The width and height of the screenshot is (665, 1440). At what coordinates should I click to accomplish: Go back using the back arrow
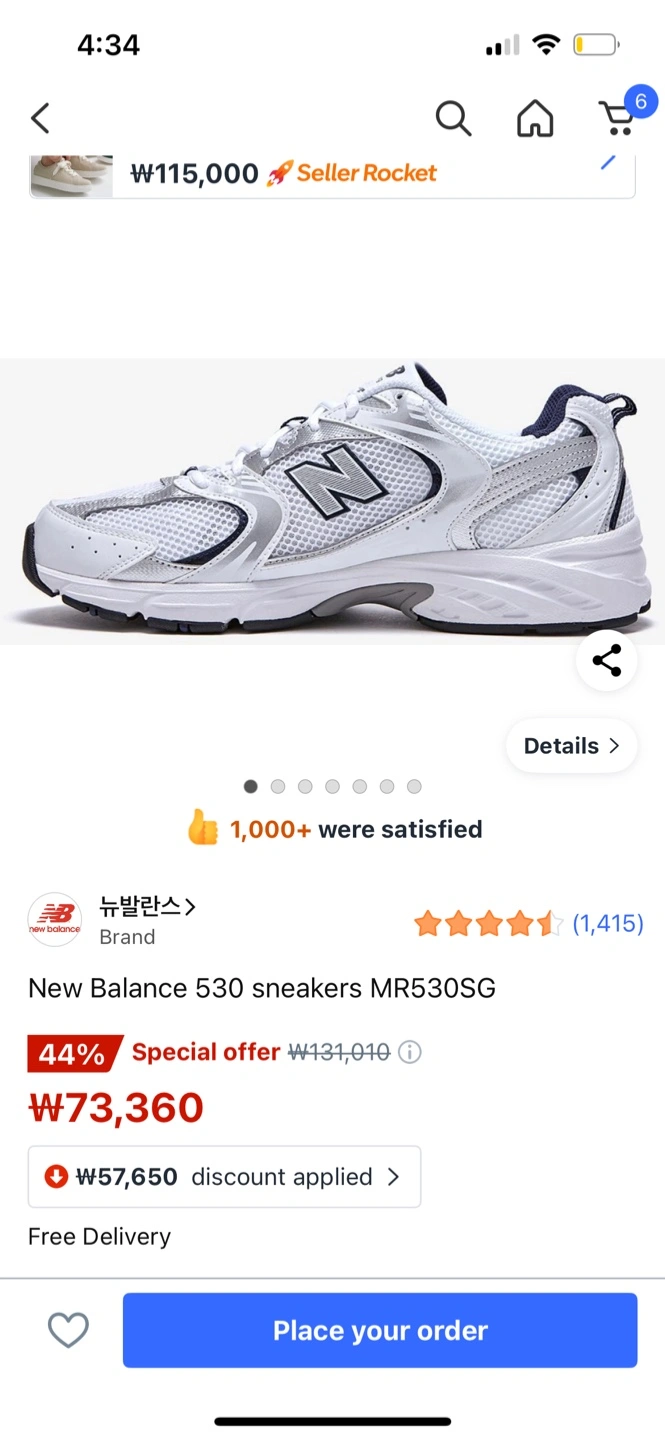(40, 119)
